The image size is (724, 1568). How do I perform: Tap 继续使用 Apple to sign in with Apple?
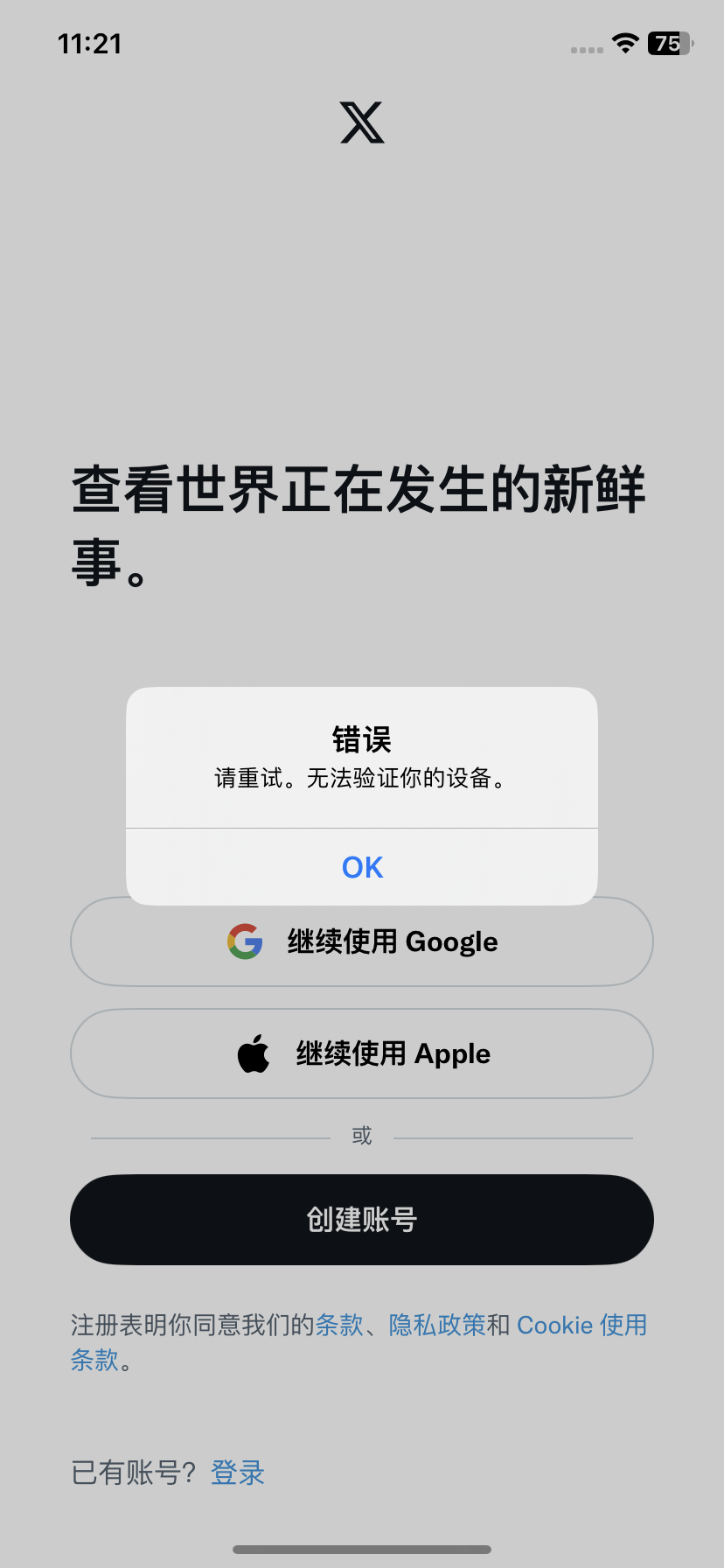(x=361, y=1053)
